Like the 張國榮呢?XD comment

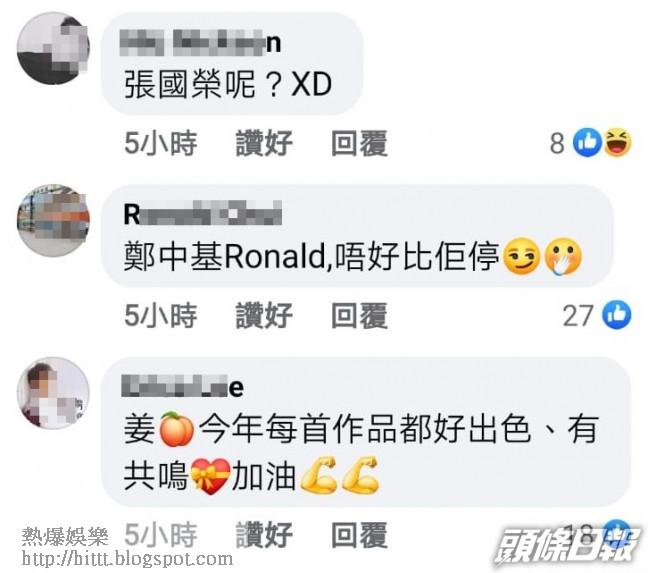coord(264,143)
